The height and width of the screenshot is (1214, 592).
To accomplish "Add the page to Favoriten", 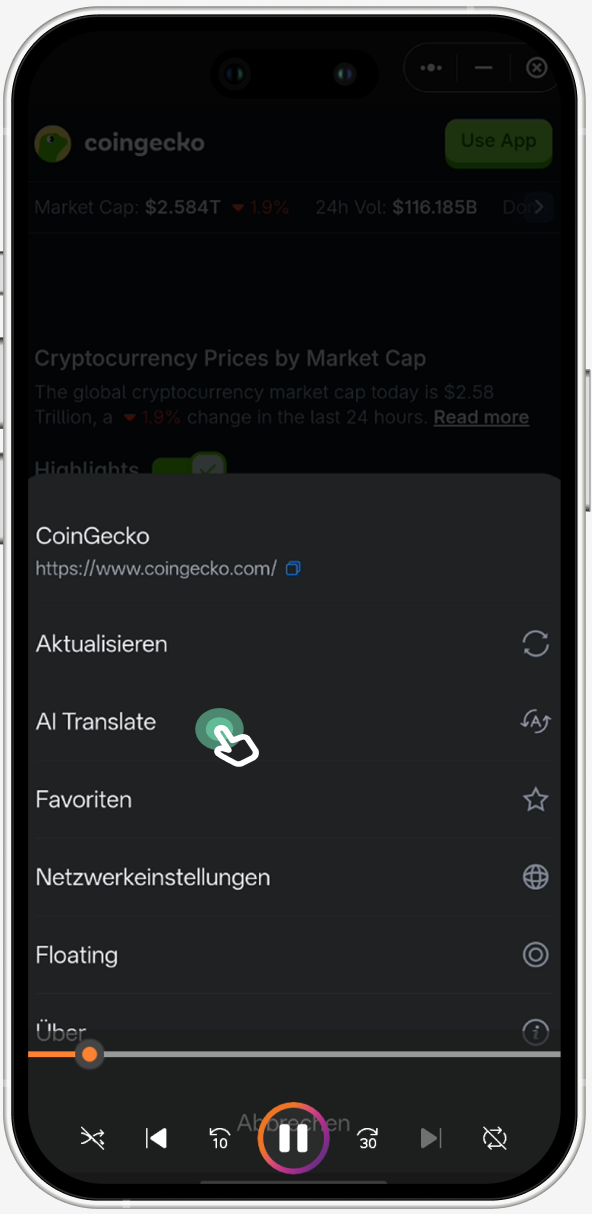I will [293, 799].
